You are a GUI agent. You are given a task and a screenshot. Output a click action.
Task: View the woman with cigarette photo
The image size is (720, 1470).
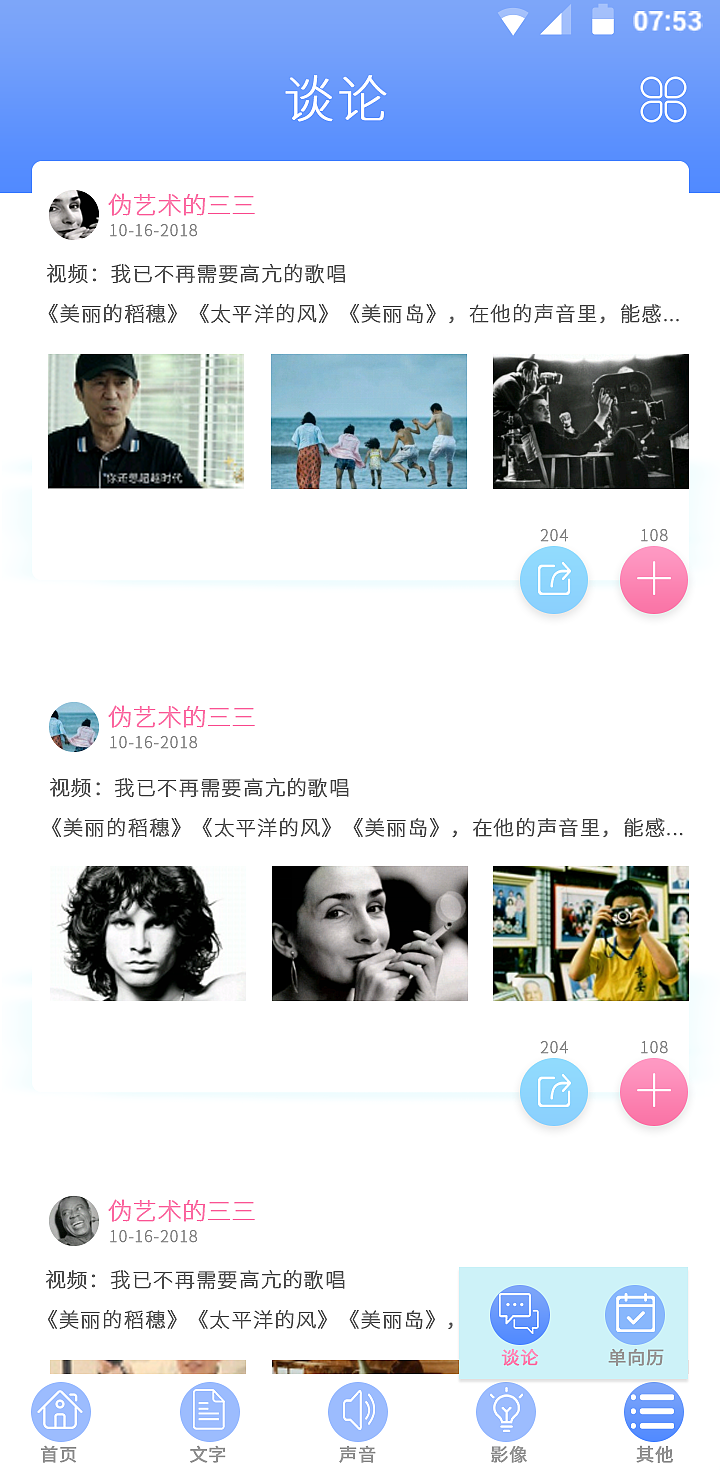pos(370,933)
